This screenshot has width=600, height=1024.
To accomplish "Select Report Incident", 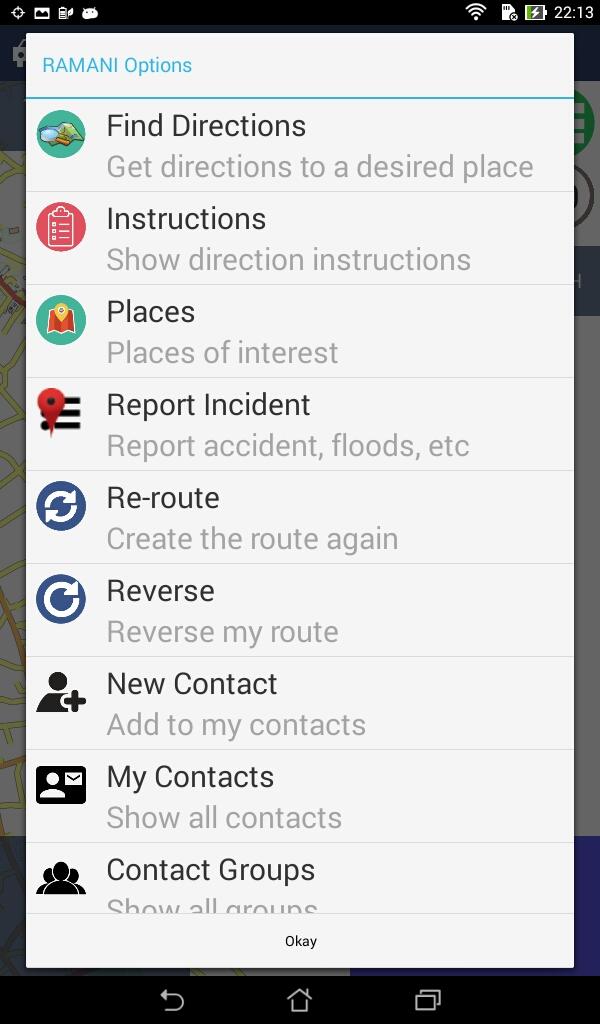I will point(300,424).
